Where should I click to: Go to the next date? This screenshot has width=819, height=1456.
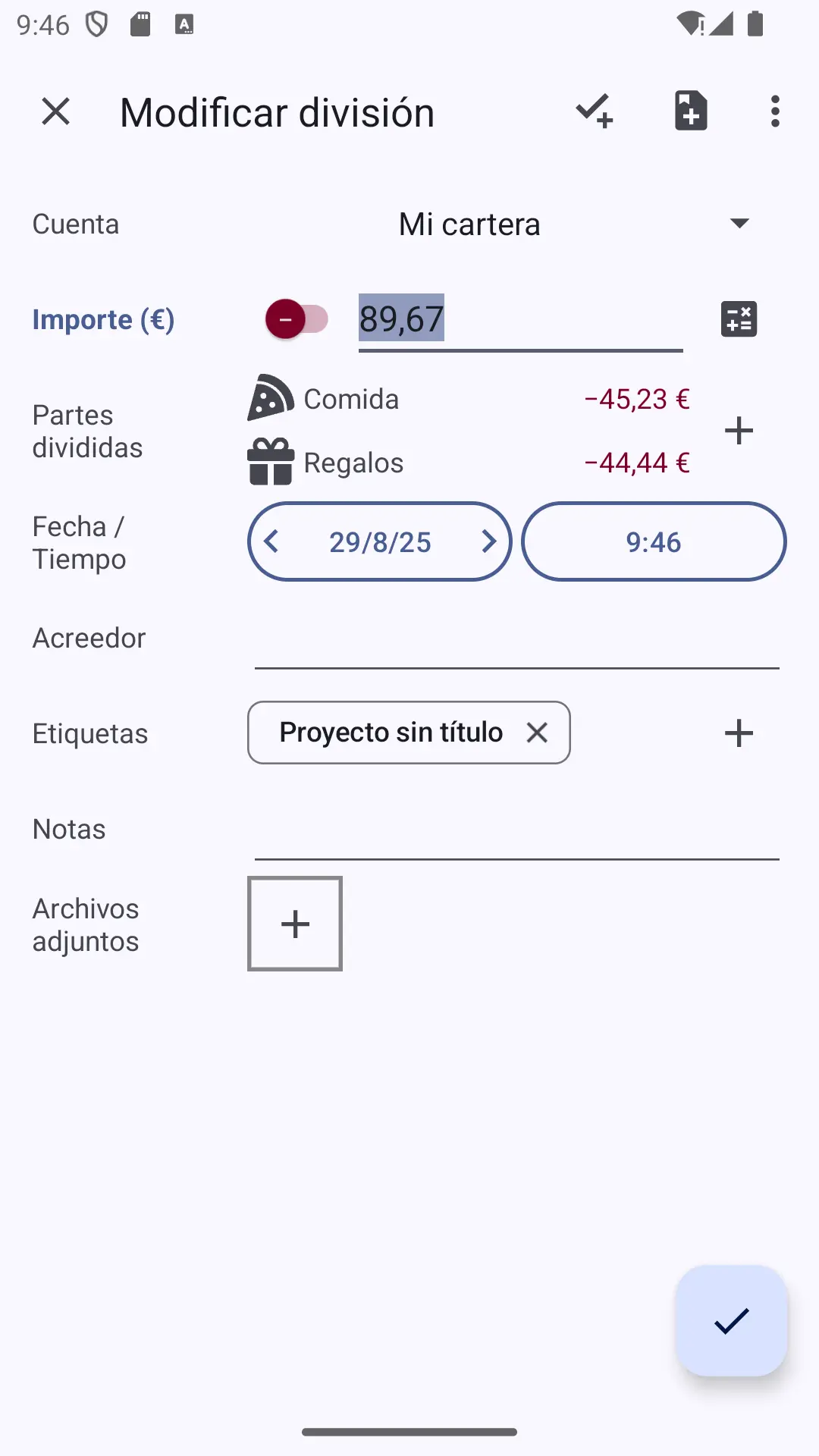pyautogui.click(x=489, y=541)
